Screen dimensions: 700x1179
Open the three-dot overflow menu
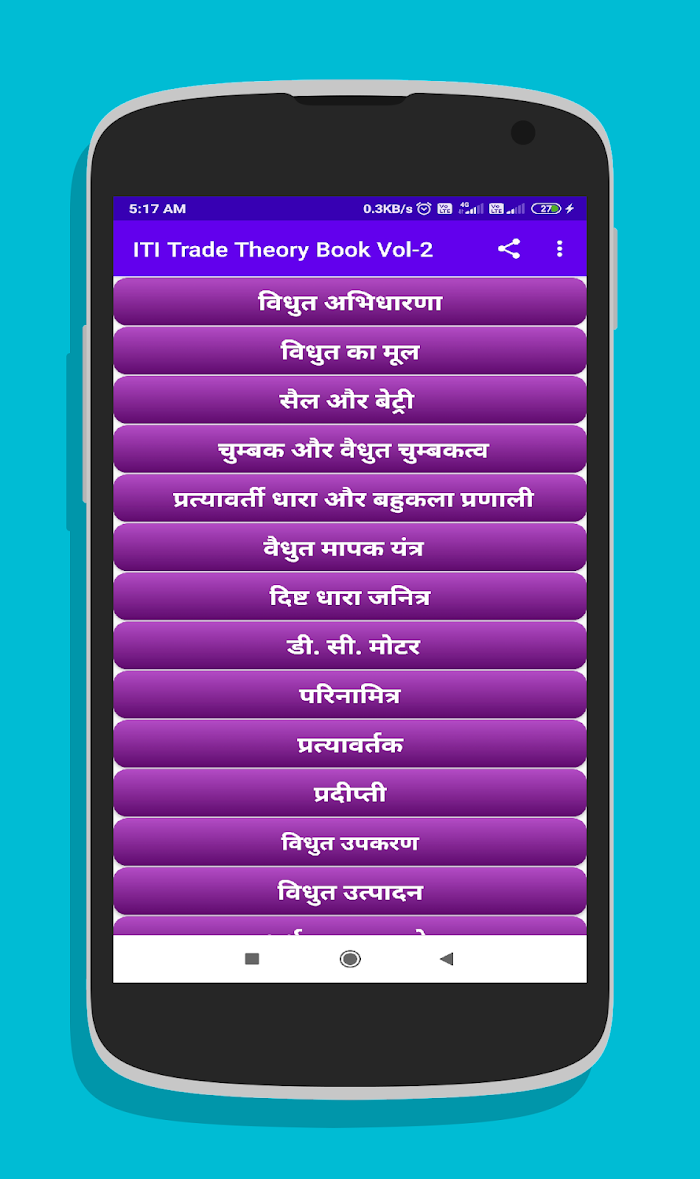coord(559,249)
